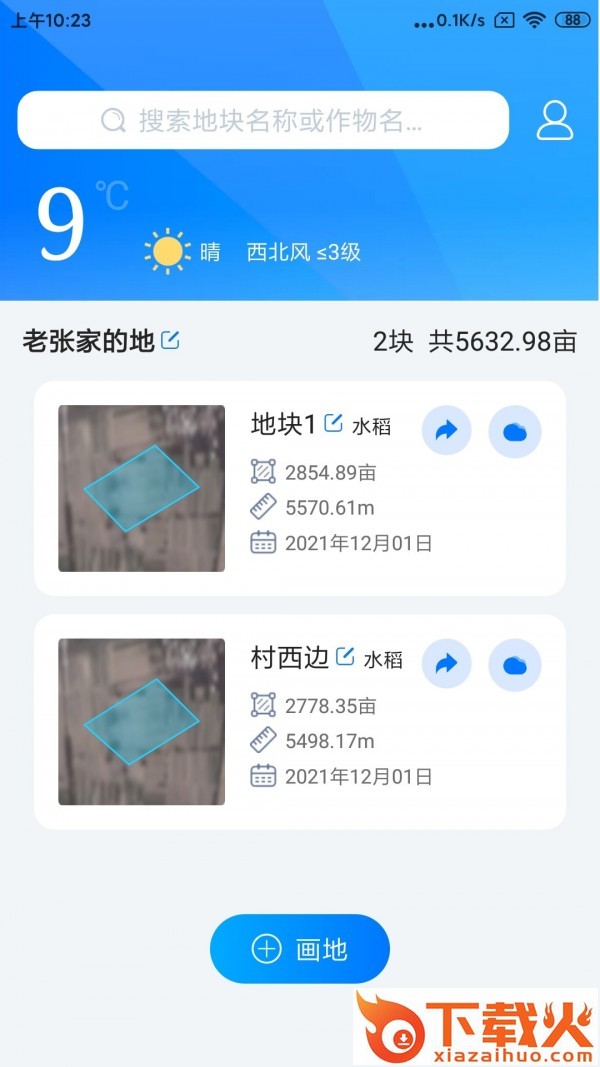Open the 地块1 map thumbnail
The image size is (600, 1067).
pyautogui.click(x=141, y=488)
